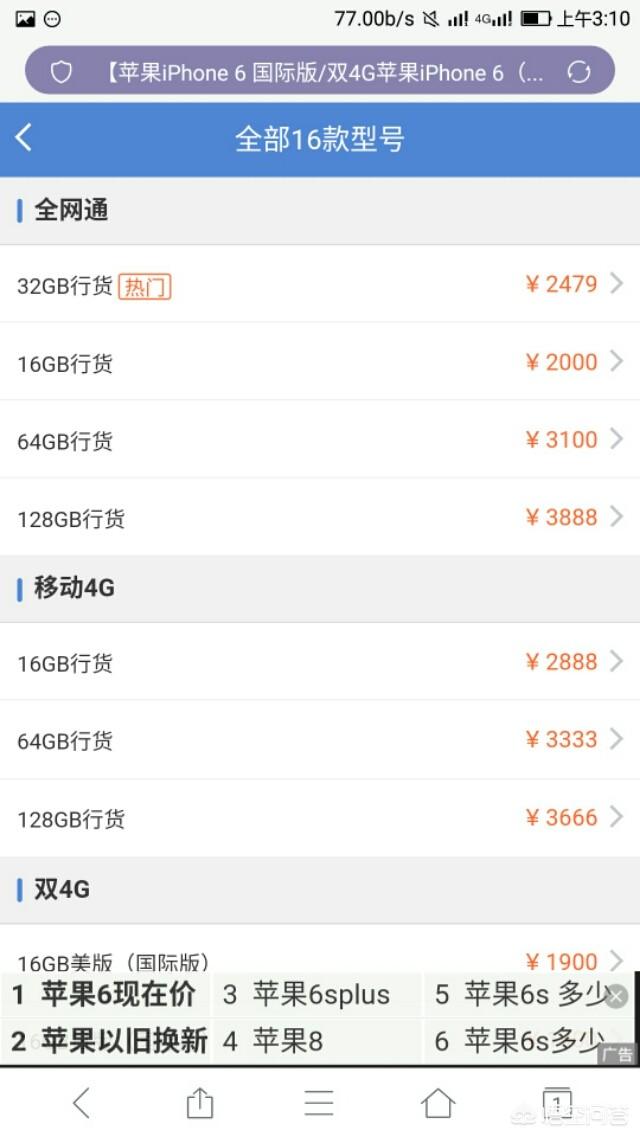Go to the browser home page
This screenshot has height=1137, width=640.
pyautogui.click(x=438, y=1103)
